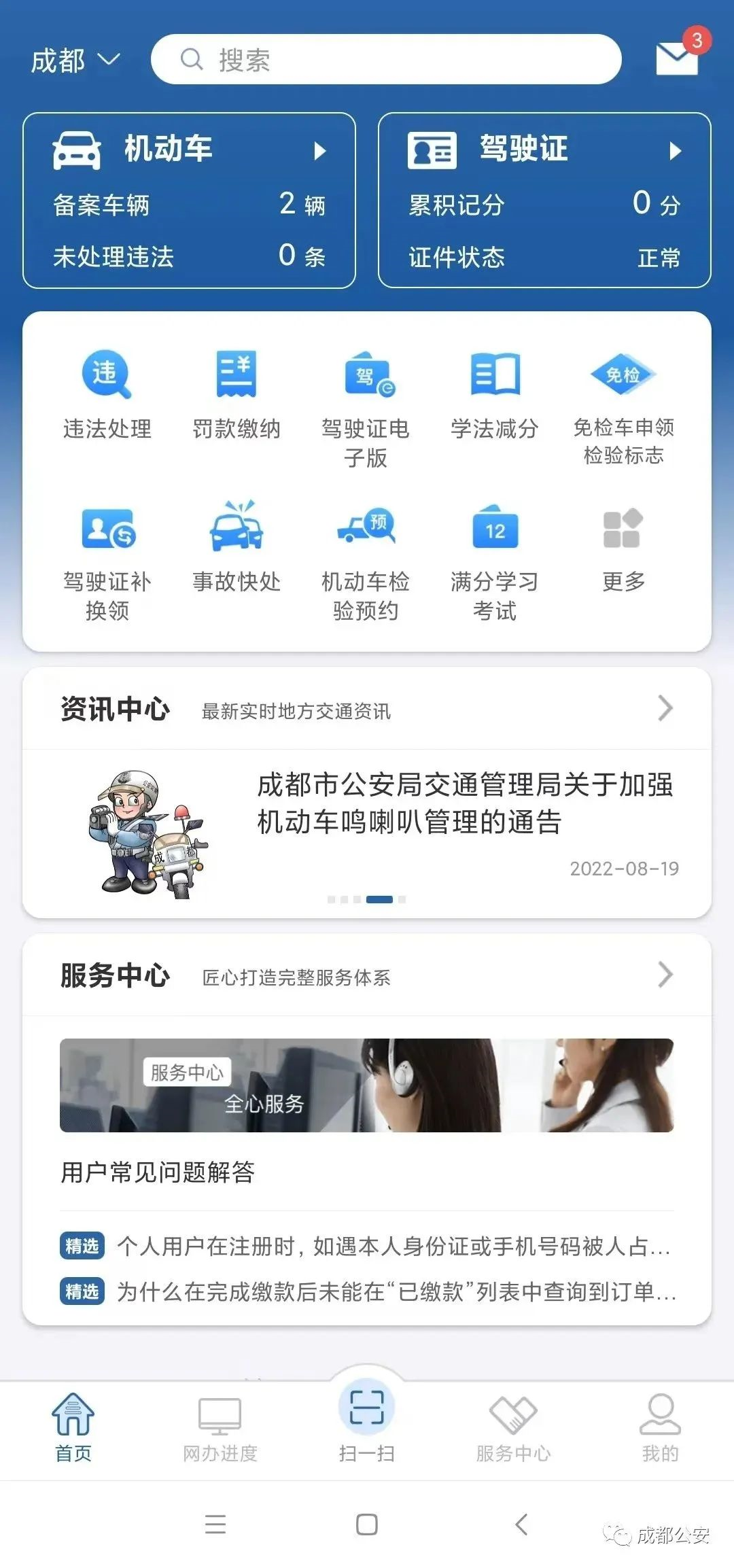Tap the 搜索 search box
Image resolution: width=734 pixels, height=1568 pixels.
pyautogui.click(x=386, y=60)
